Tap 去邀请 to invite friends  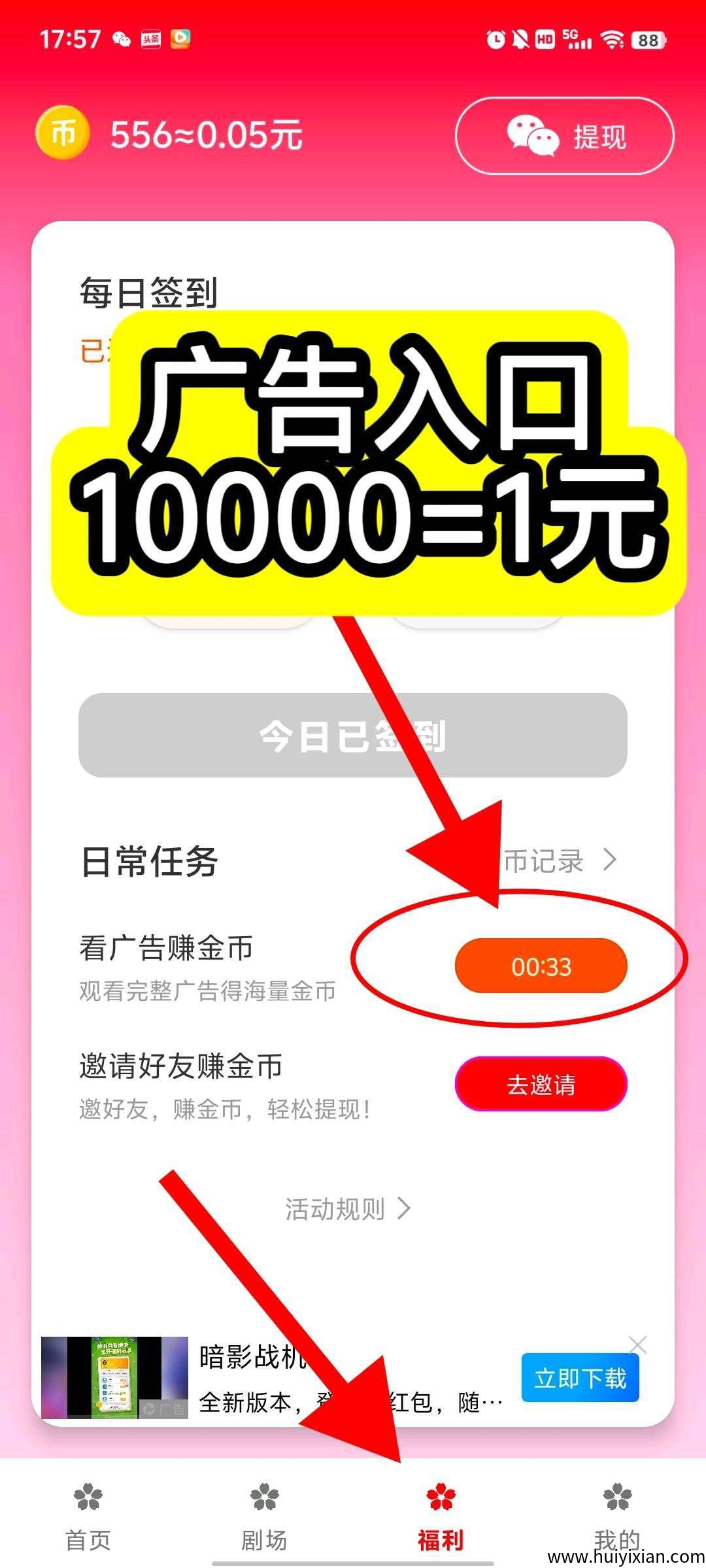(x=541, y=1085)
